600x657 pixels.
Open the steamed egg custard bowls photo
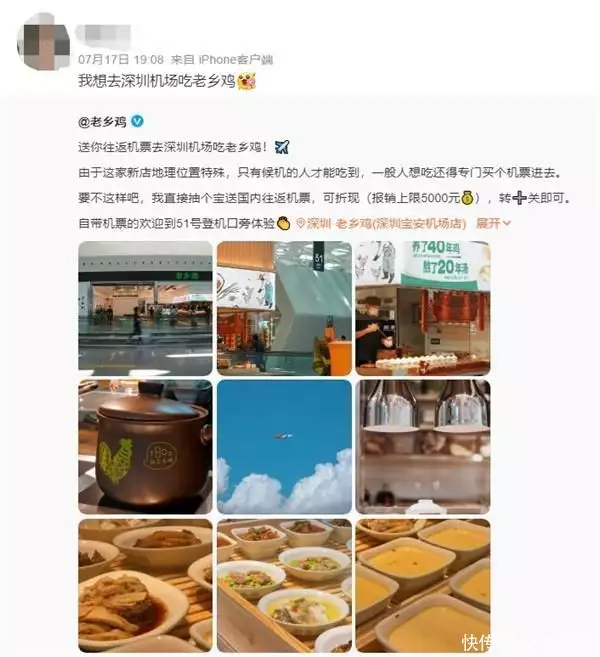(423, 584)
